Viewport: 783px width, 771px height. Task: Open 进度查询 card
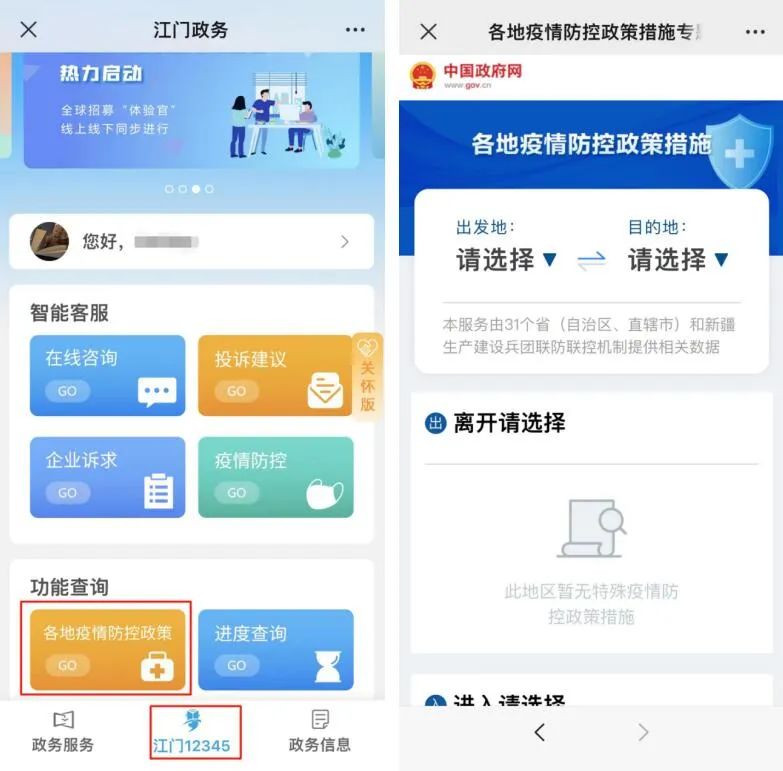275,649
